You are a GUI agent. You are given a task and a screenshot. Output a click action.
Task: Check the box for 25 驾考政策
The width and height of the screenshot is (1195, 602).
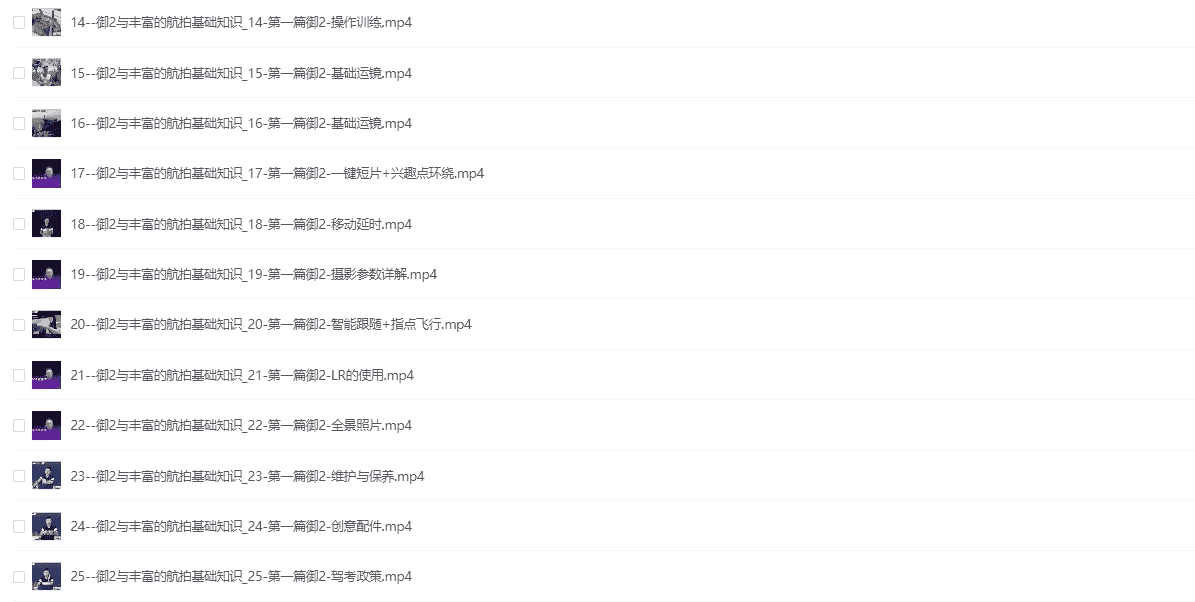19,576
